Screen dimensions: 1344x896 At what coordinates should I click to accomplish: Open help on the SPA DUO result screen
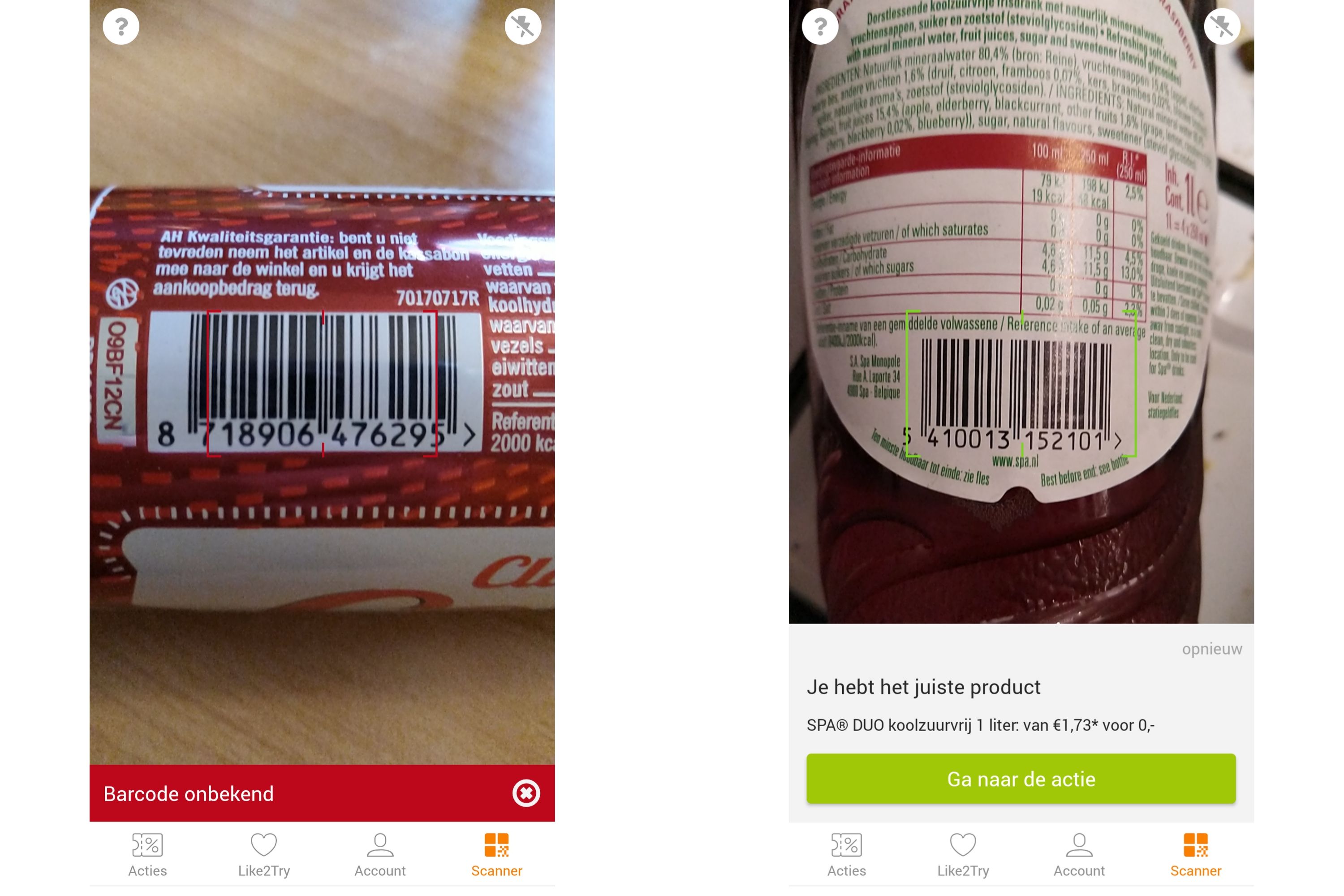(820, 26)
